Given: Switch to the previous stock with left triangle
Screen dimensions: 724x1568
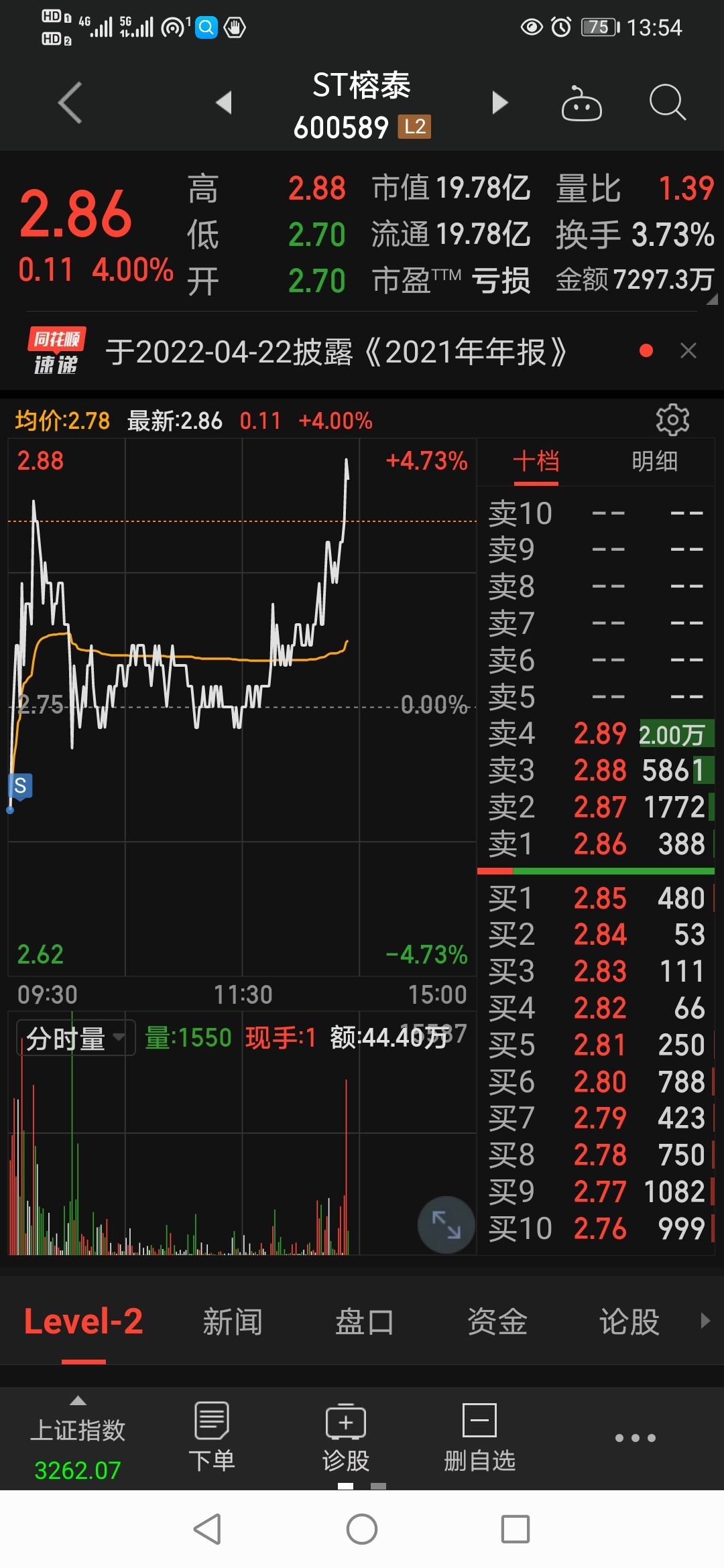Looking at the screenshot, I should coord(224,103).
